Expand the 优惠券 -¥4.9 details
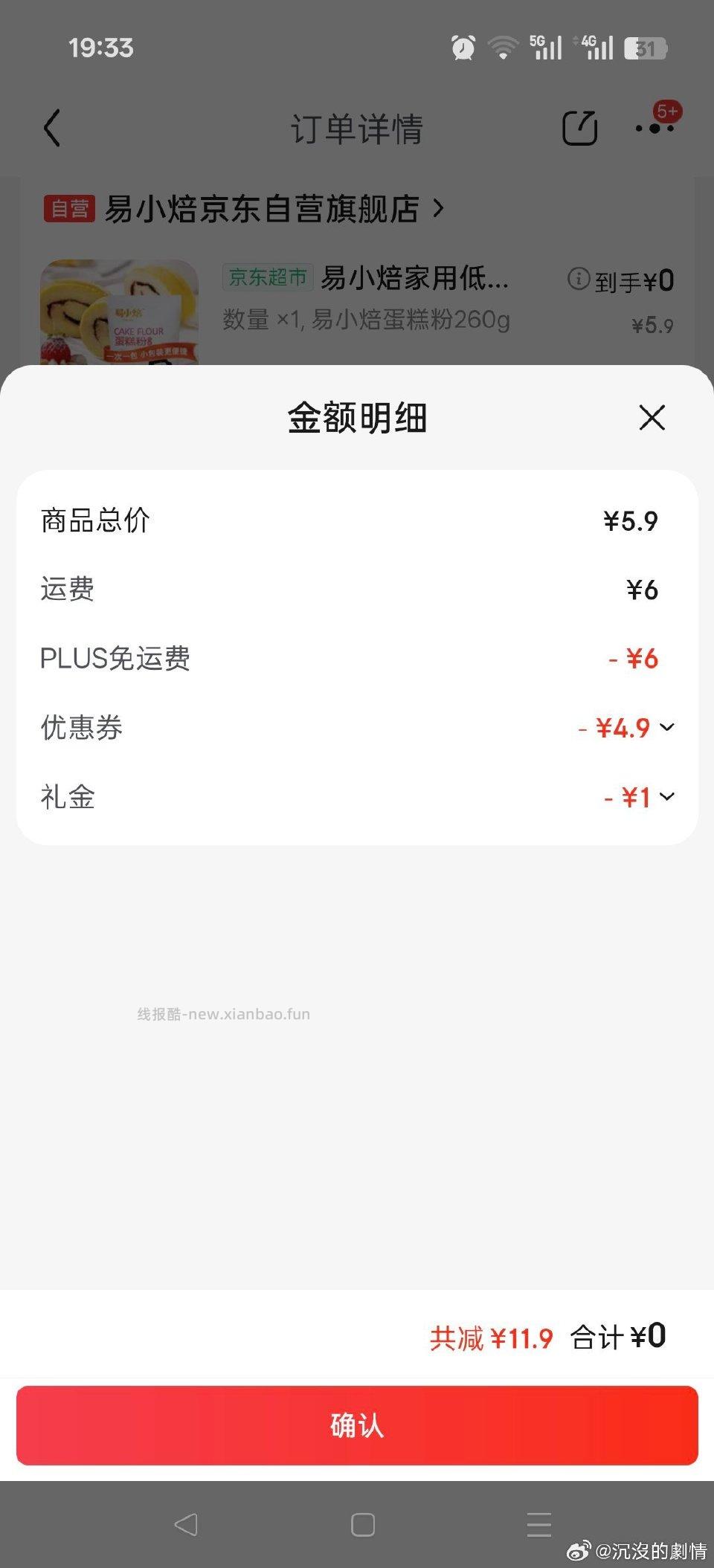This screenshot has width=714, height=1568. point(667,728)
